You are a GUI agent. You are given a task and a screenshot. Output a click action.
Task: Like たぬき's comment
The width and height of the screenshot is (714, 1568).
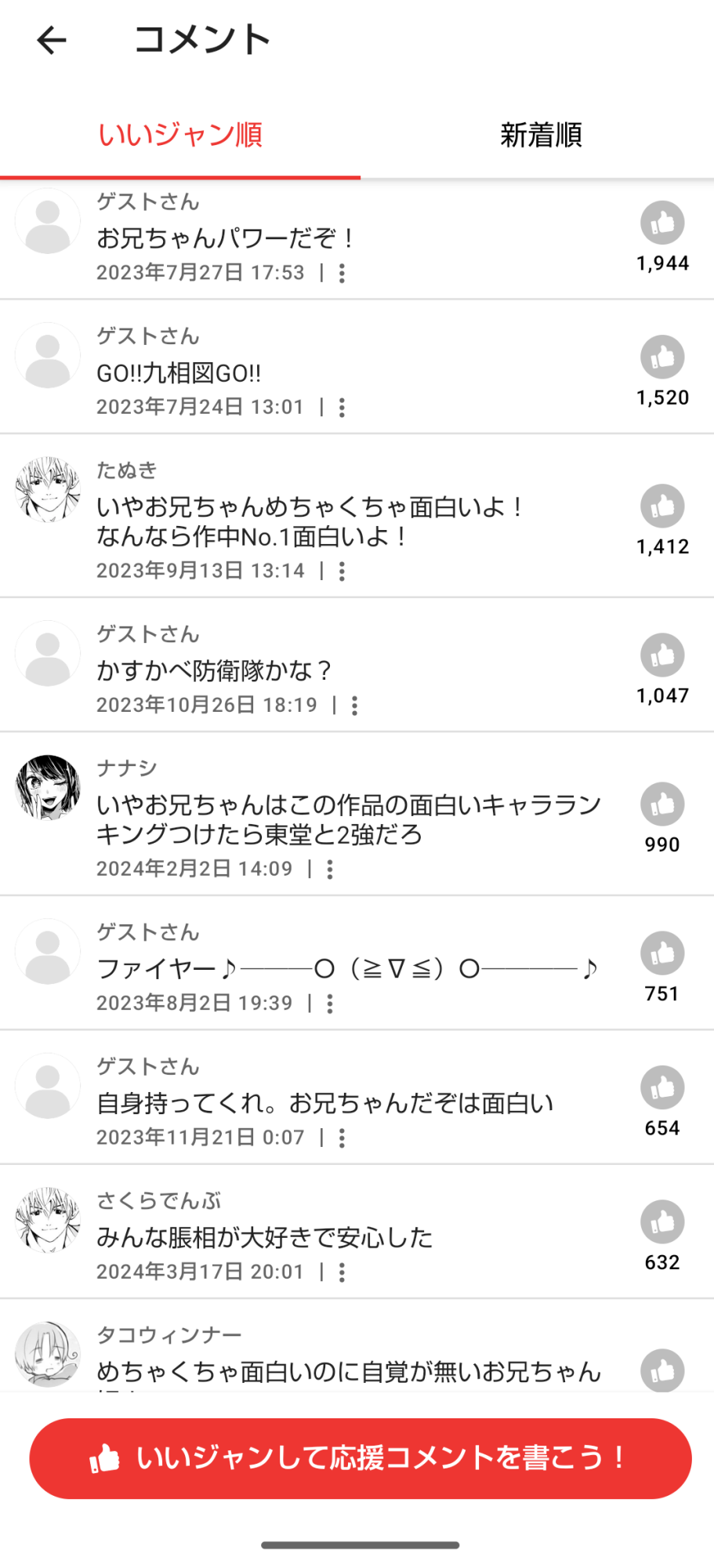click(x=662, y=506)
